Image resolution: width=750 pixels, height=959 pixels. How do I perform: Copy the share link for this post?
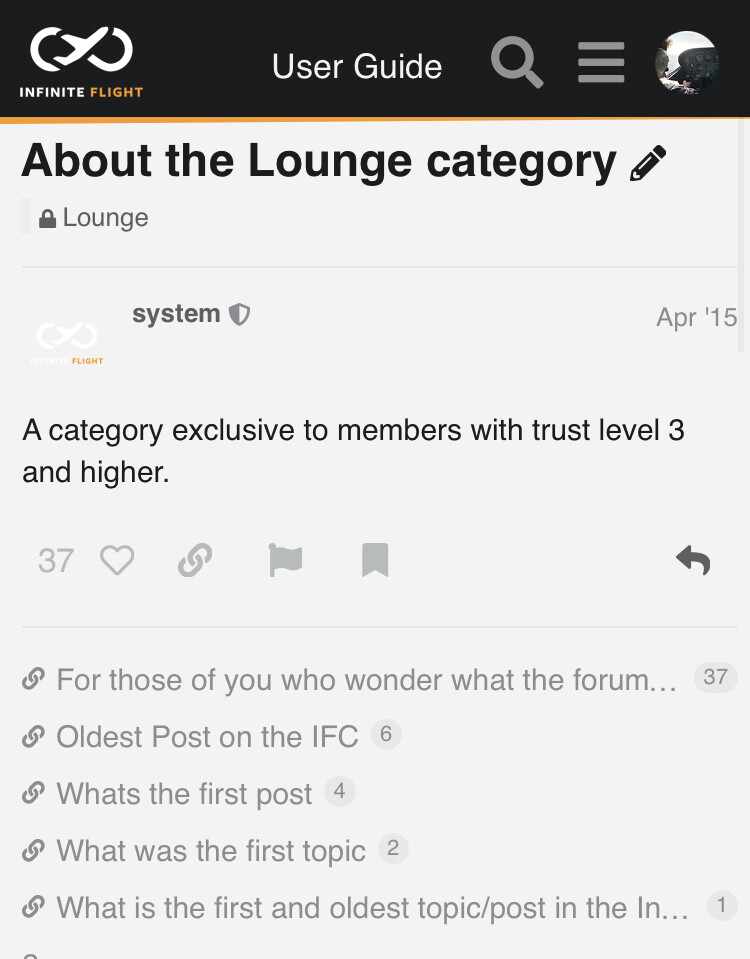(x=195, y=560)
